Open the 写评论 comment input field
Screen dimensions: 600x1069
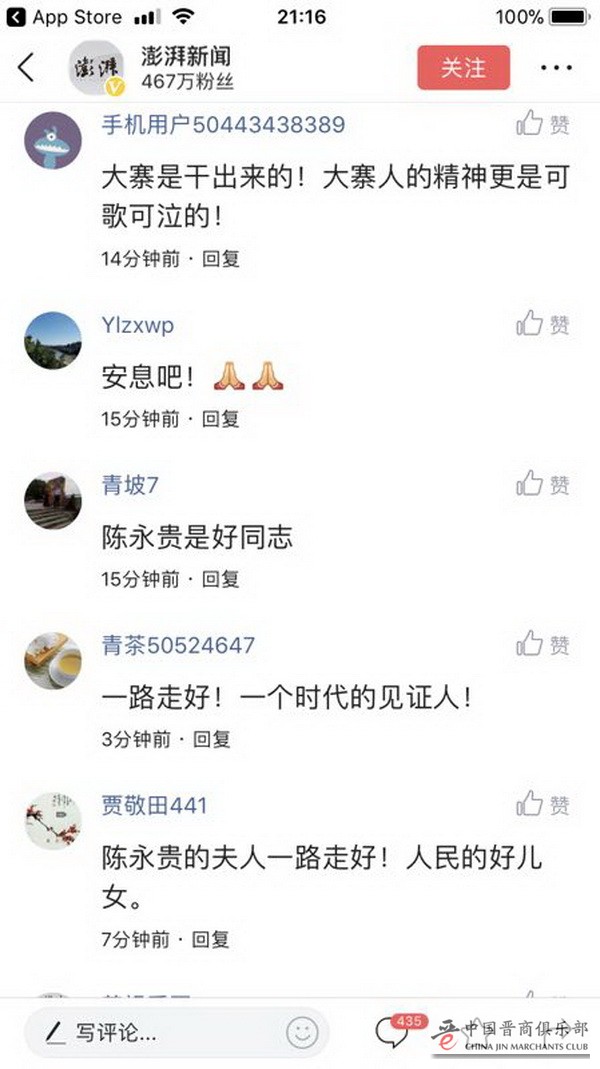(160, 1033)
